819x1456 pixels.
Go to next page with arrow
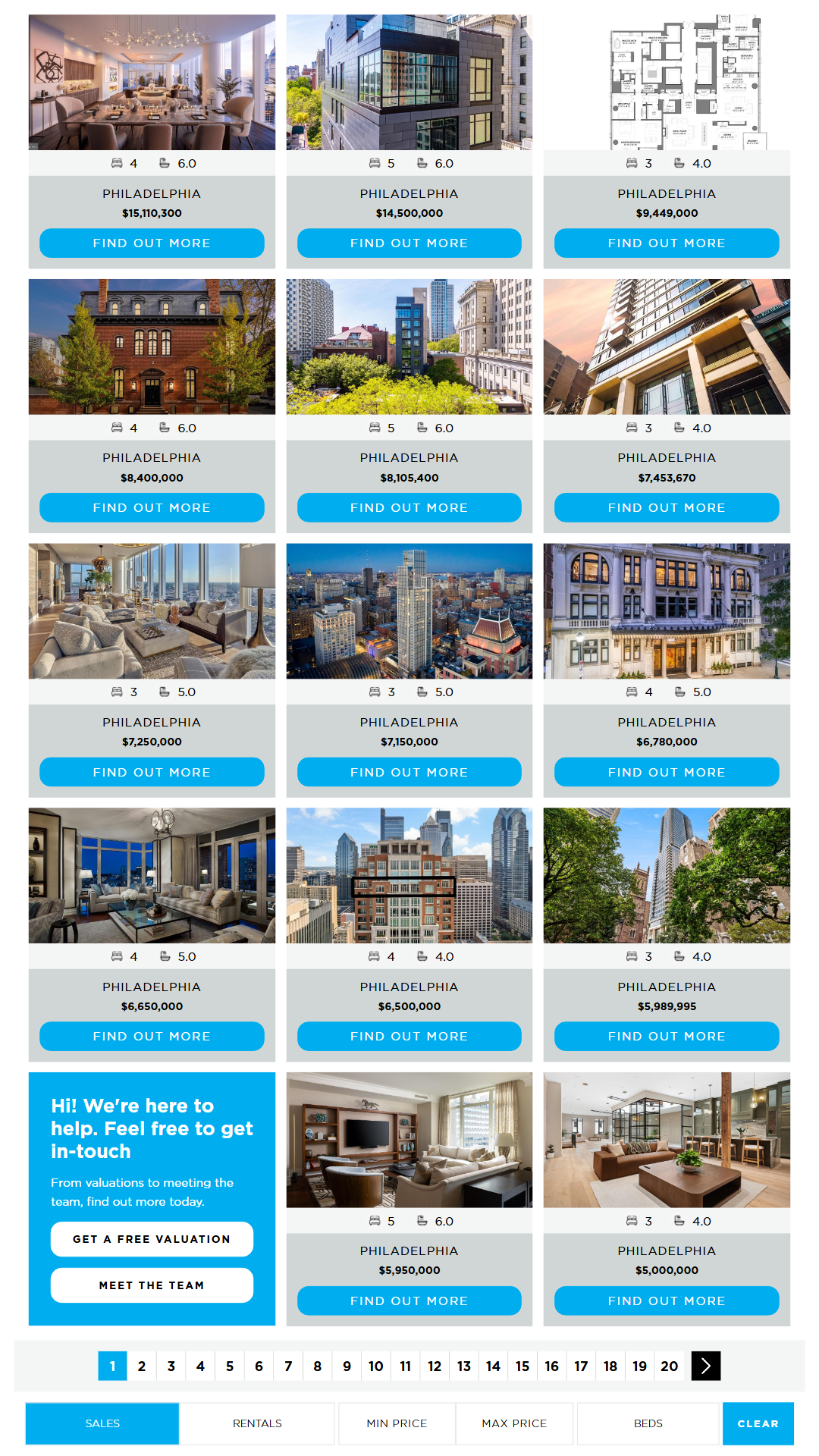pyautogui.click(x=705, y=1366)
